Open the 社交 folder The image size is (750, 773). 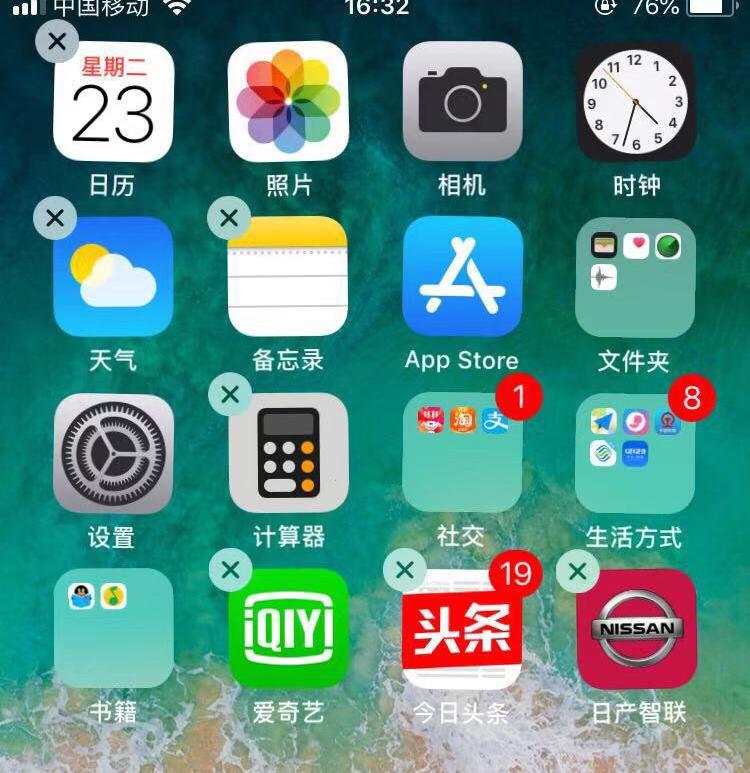[x=462, y=453]
